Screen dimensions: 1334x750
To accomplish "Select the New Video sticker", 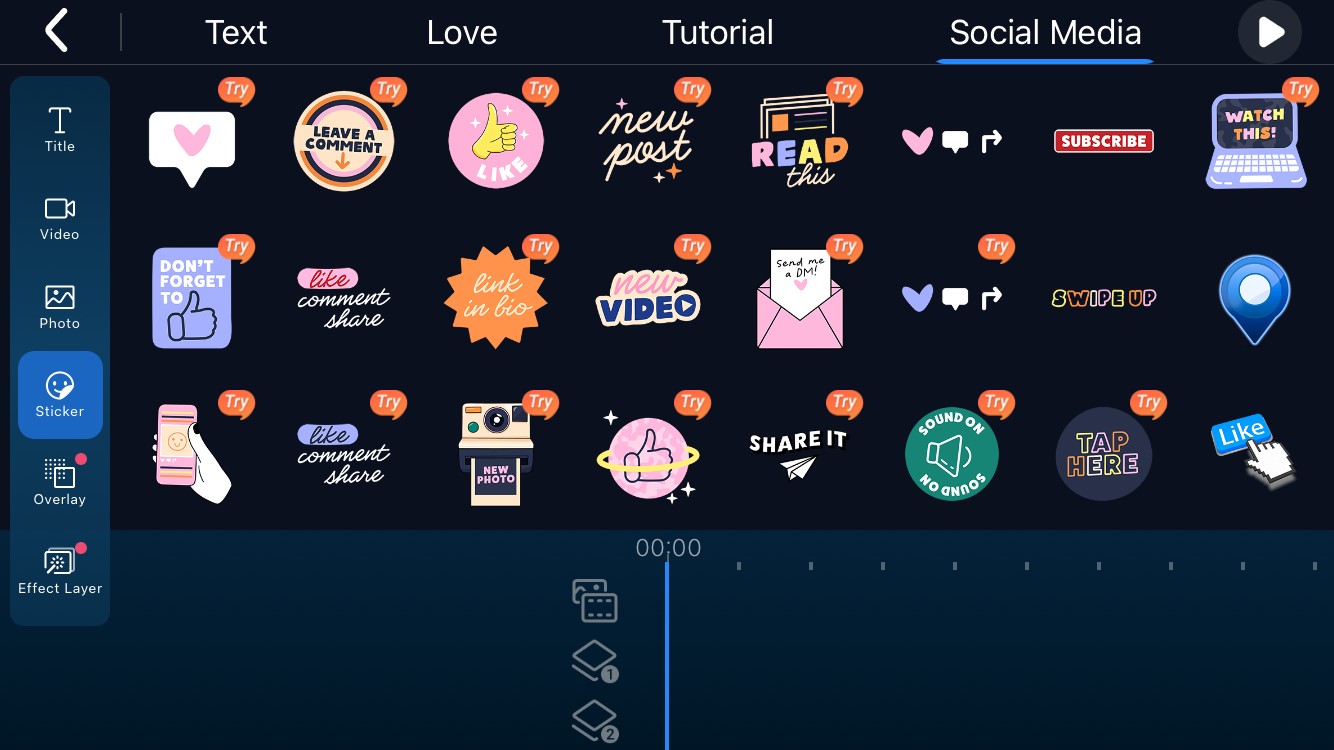I will [648, 298].
